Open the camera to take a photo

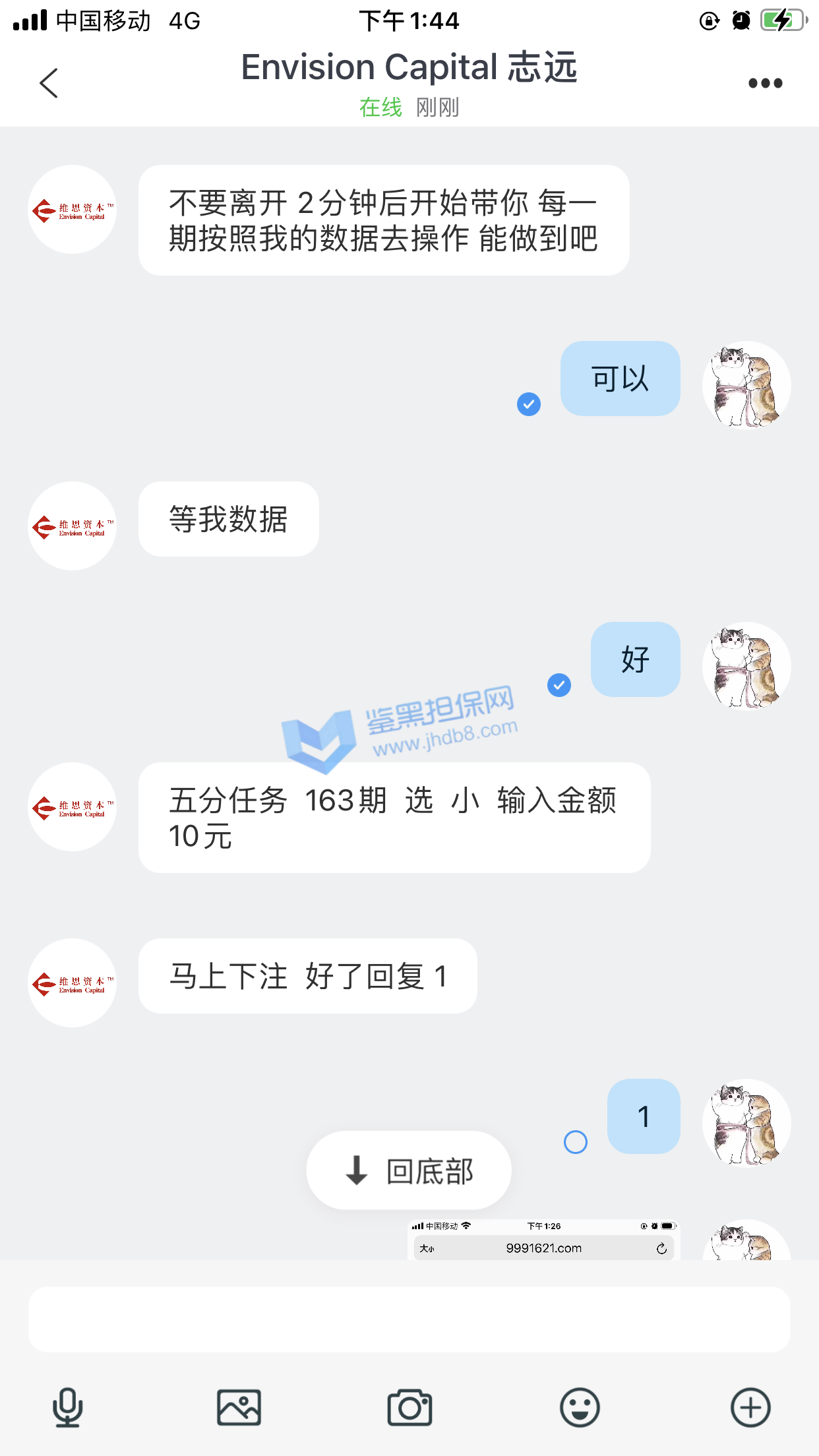pos(409,1408)
